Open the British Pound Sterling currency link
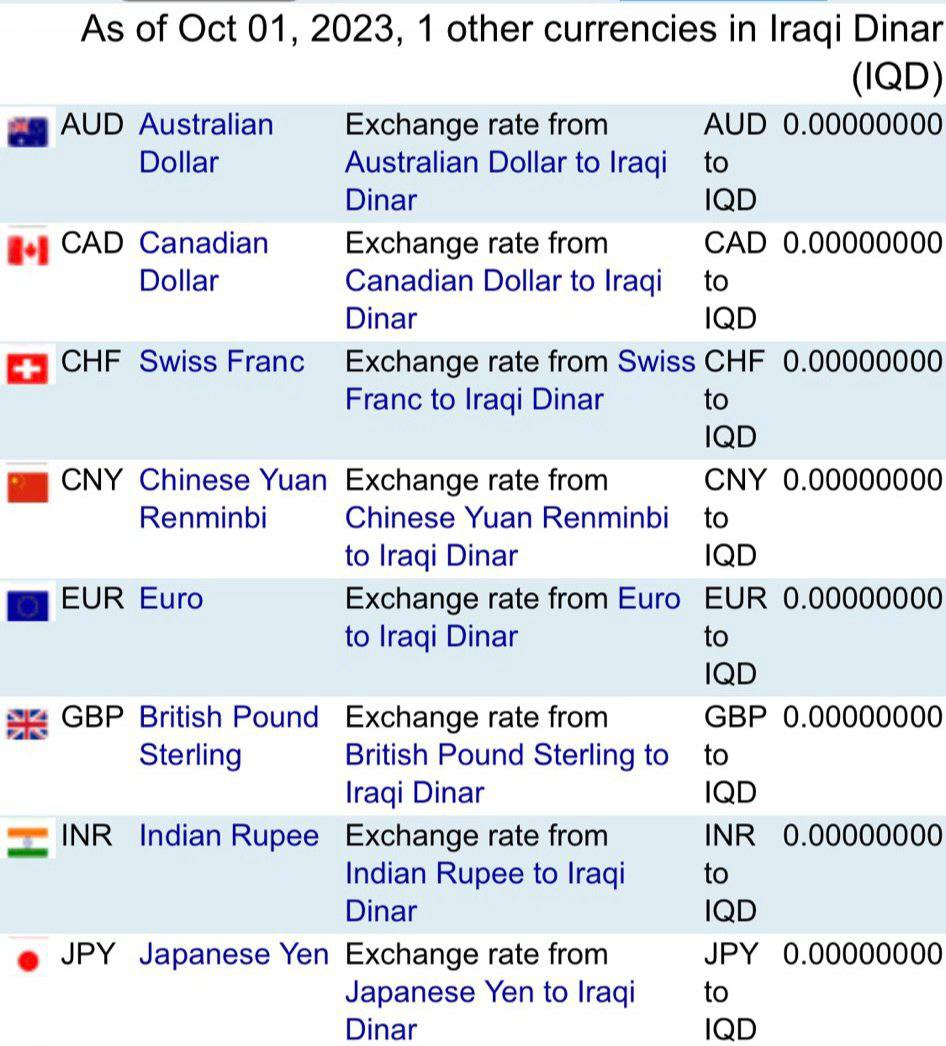The image size is (946, 1046). 228,718
